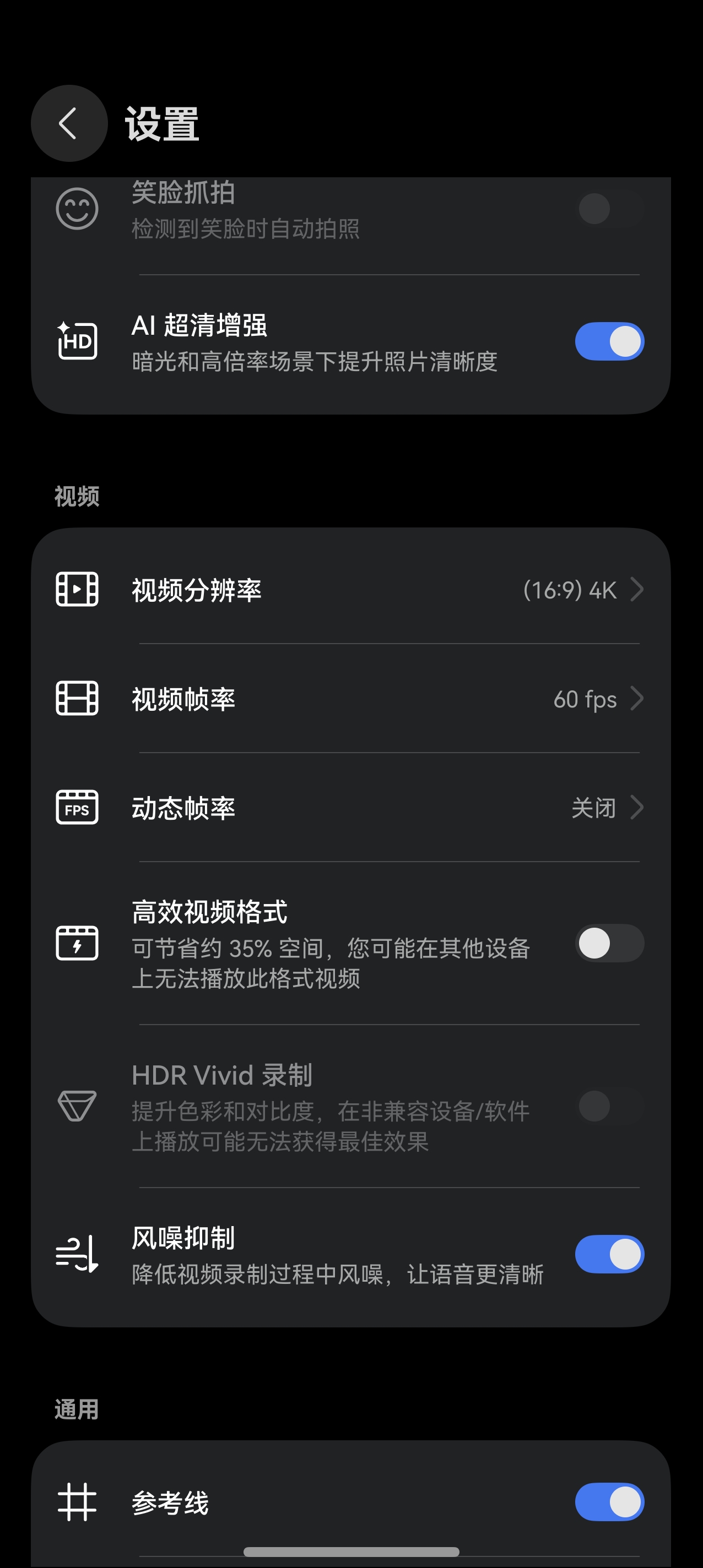The image size is (703, 1568).
Task: Open 动态帧率 setting
Action: pyautogui.click(x=350, y=808)
